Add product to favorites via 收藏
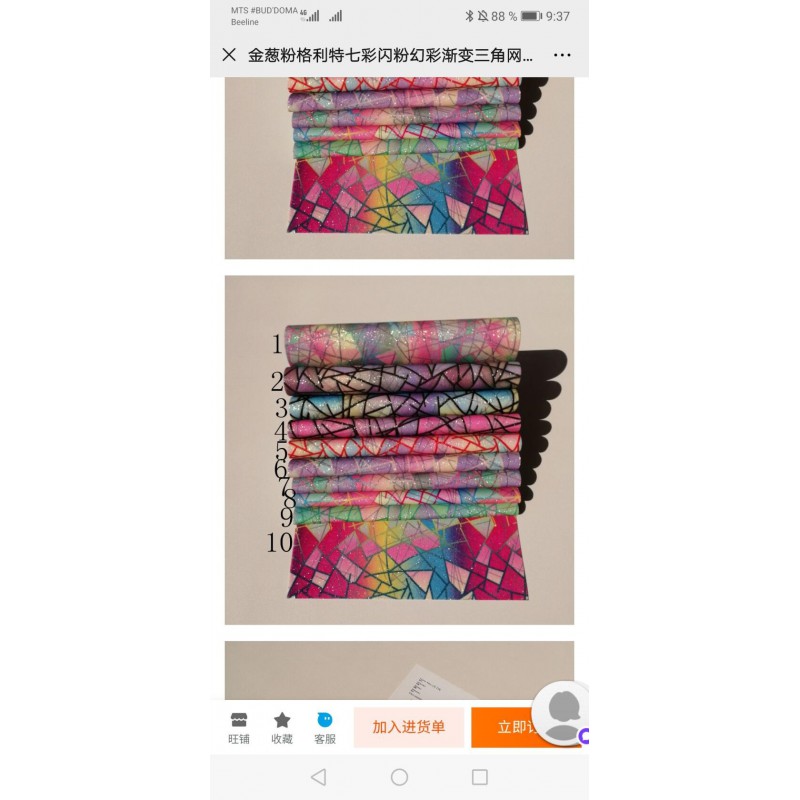800x800 pixels. pos(282,728)
